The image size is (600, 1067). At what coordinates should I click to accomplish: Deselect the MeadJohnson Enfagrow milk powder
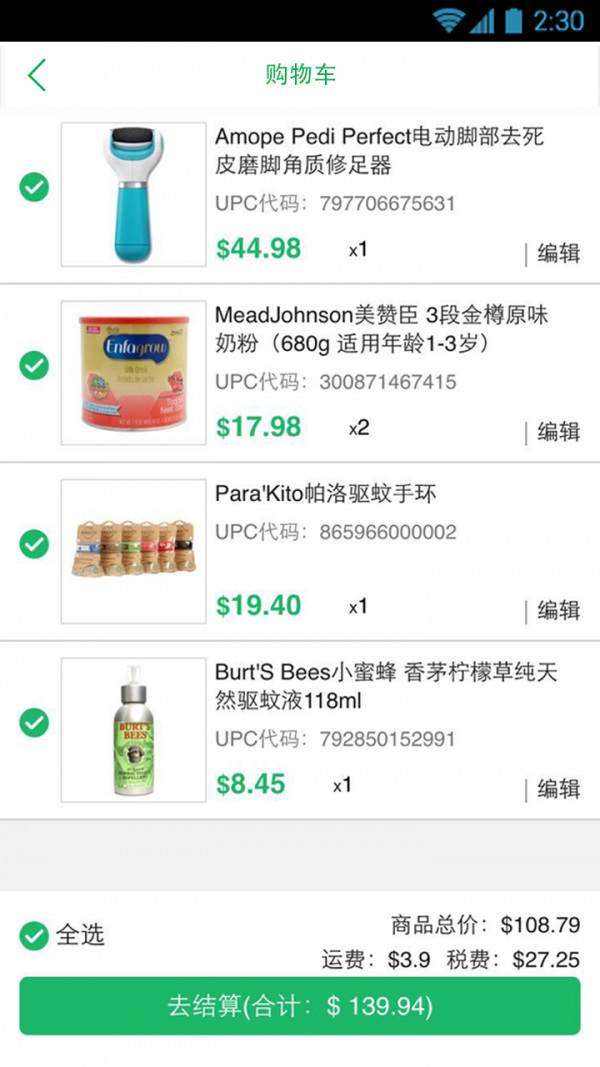tap(34, 366)
